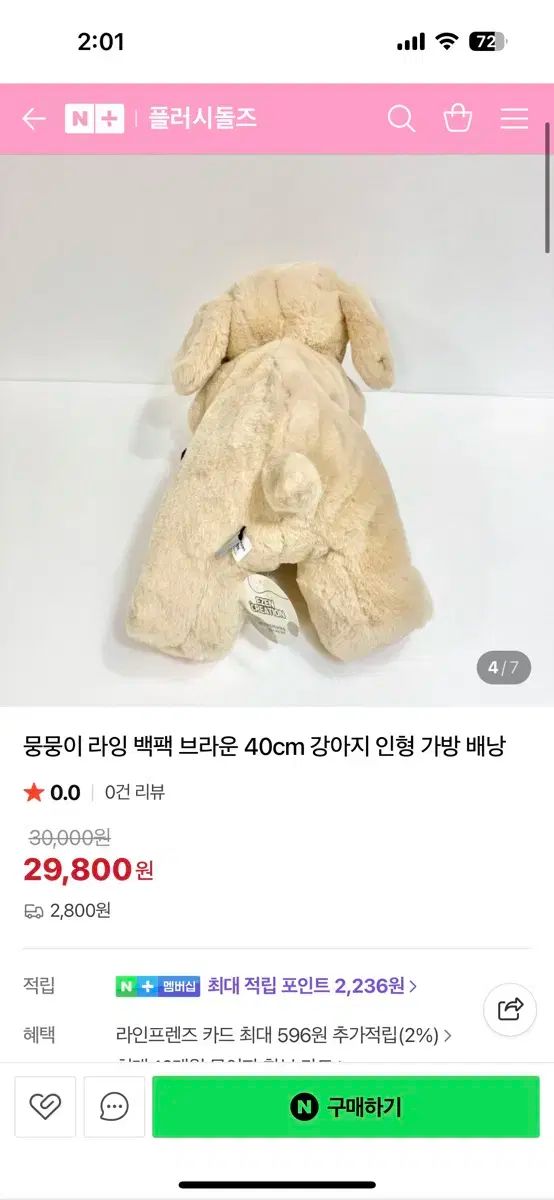Share this product
The width and height of the screenshot is (554, 1200).
pyautogui.click(x=510, y=1008)
